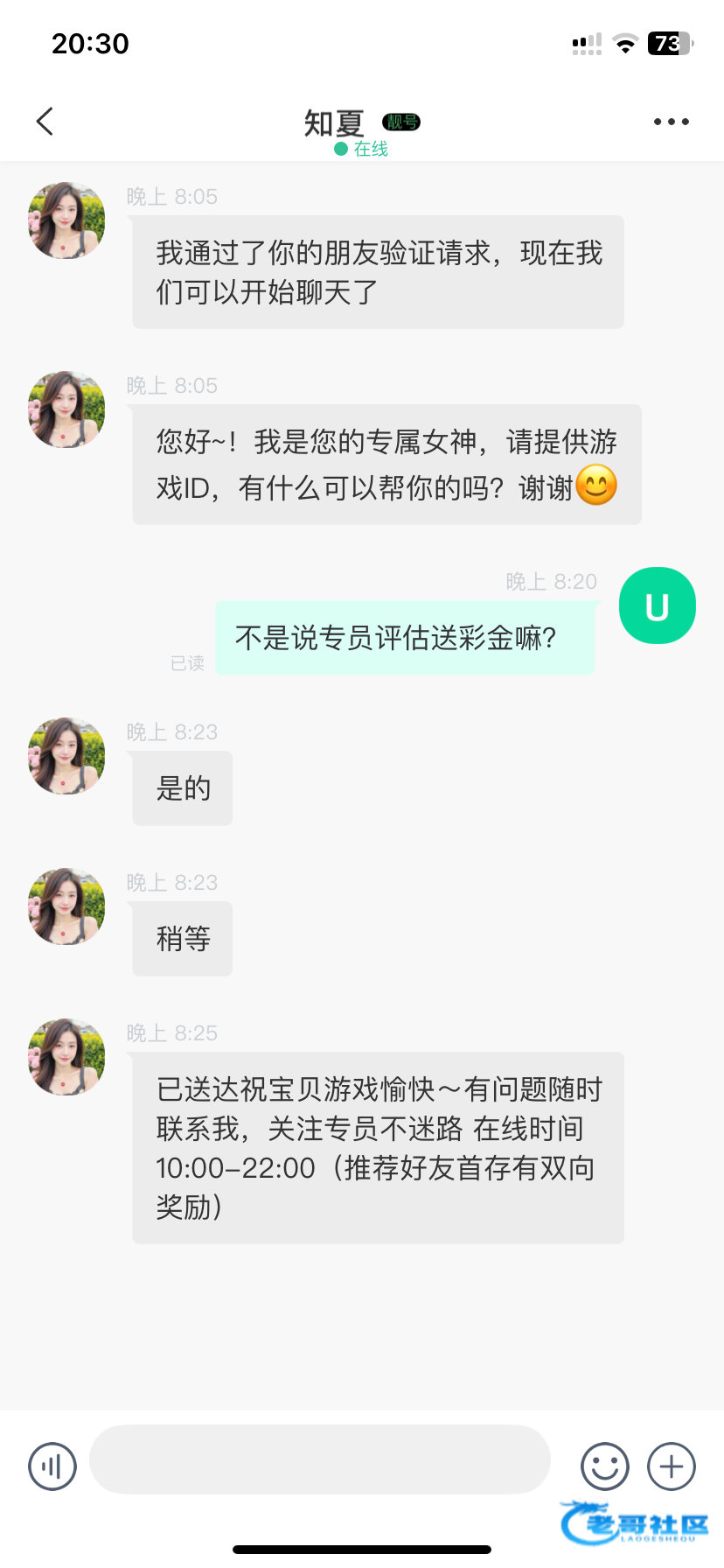Open the emoji picker
724x1568 pixels.
(x=605, y=1466)
